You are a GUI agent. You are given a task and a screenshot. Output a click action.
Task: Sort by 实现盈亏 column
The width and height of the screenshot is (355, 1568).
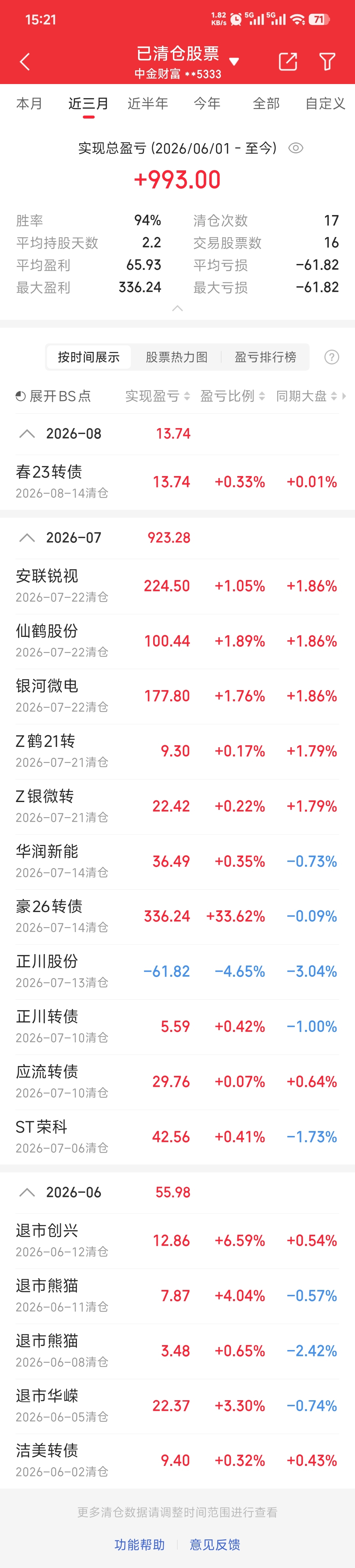point(158,396)
